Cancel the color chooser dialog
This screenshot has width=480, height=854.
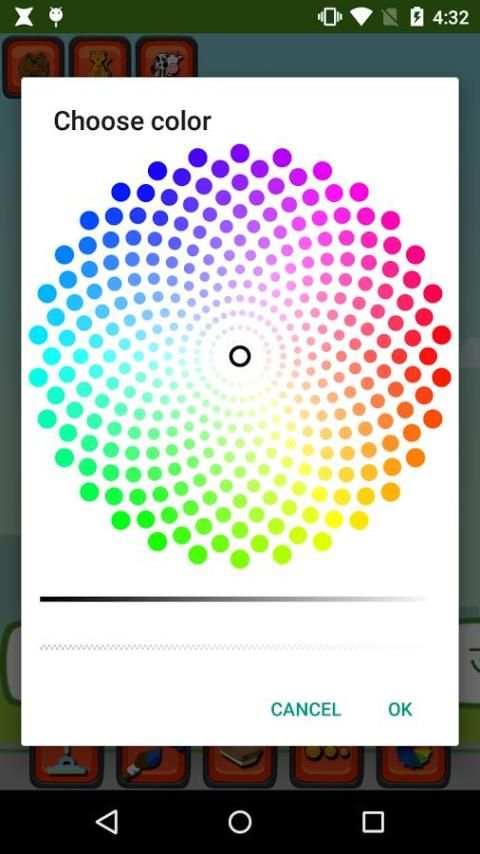(306, 709)
